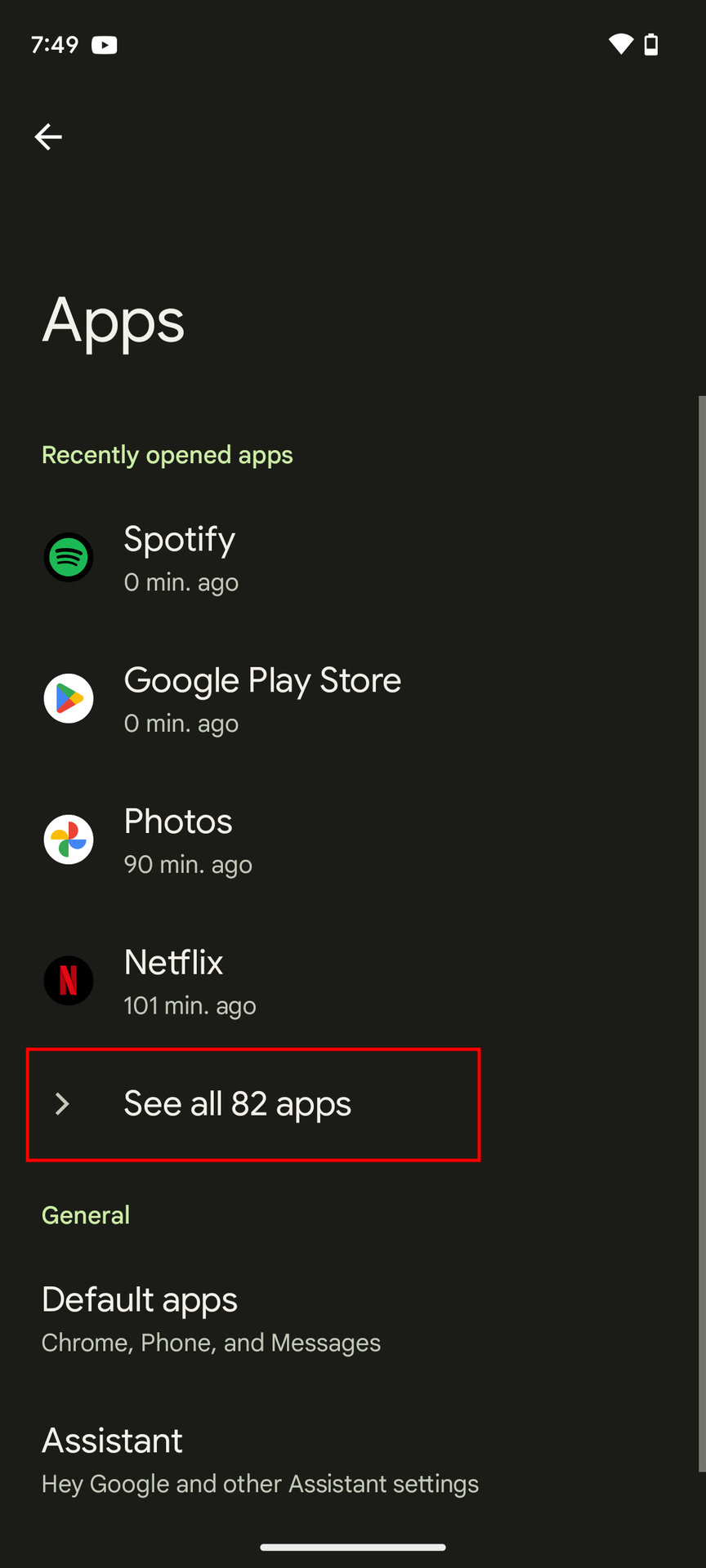The height and width of the screenshot is (1568, 706).
Task: Go back using the top arrow
Action: [x=48, y=136]
